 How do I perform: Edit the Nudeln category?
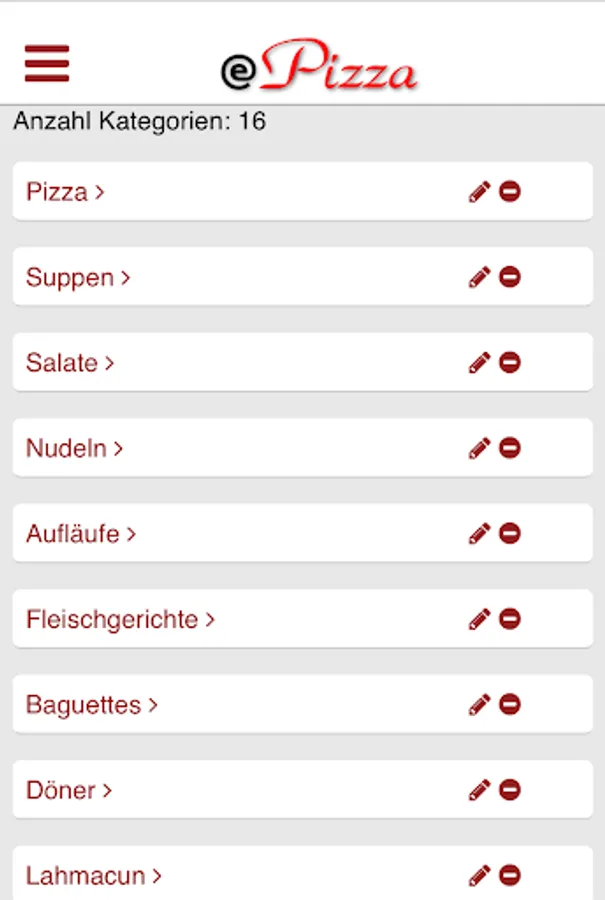click(480, 448)
